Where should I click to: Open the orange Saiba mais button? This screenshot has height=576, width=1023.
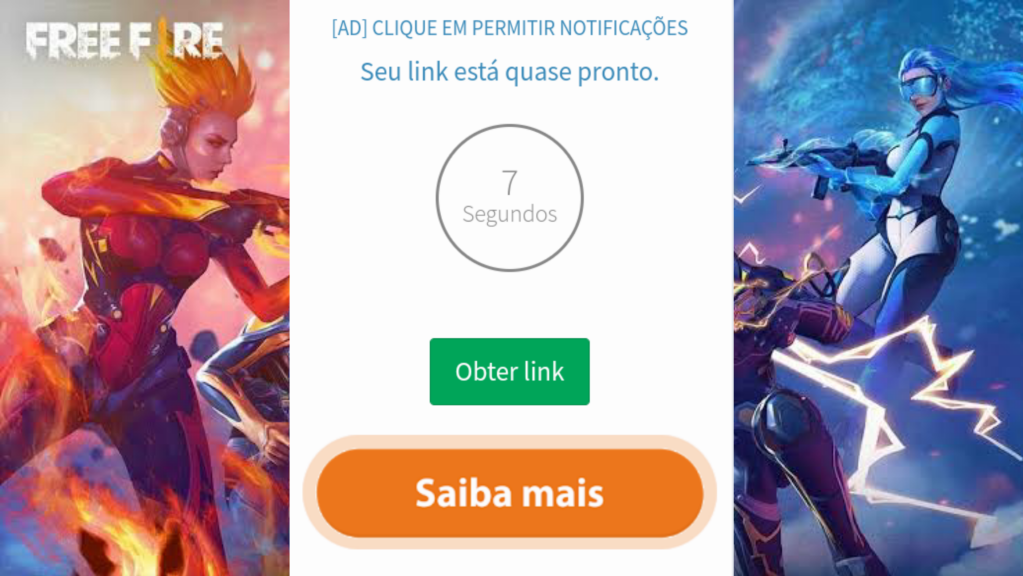509,493
